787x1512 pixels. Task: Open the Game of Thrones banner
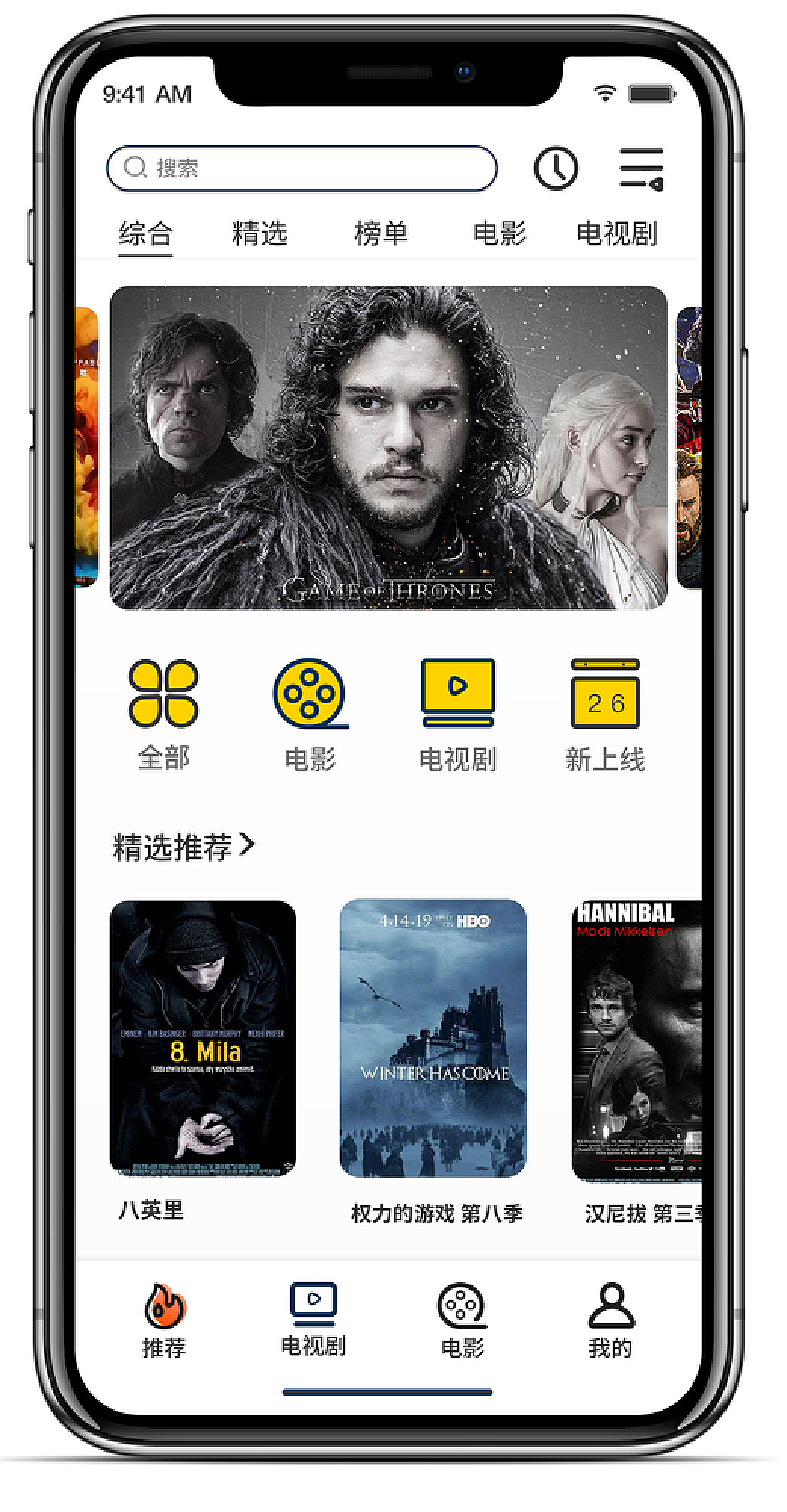pyautogui.click(x=389, y=448)
